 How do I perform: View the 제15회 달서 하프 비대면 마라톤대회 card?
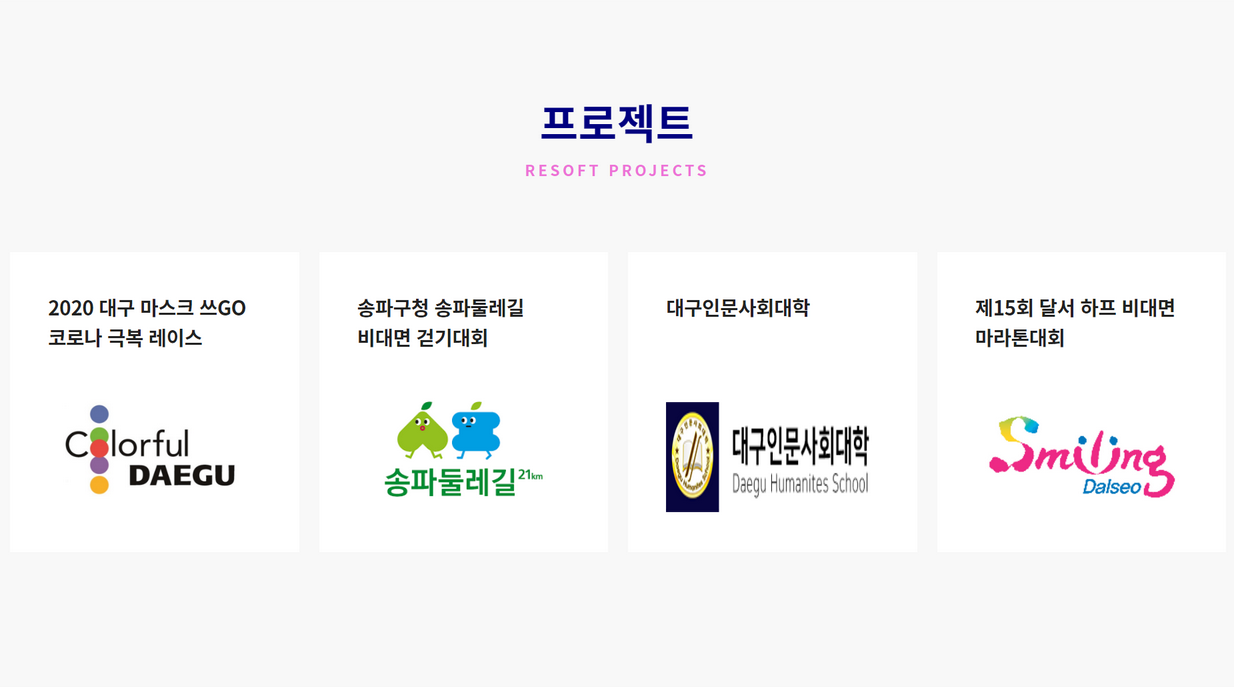pyautogui.click(x=1081, y=401)
